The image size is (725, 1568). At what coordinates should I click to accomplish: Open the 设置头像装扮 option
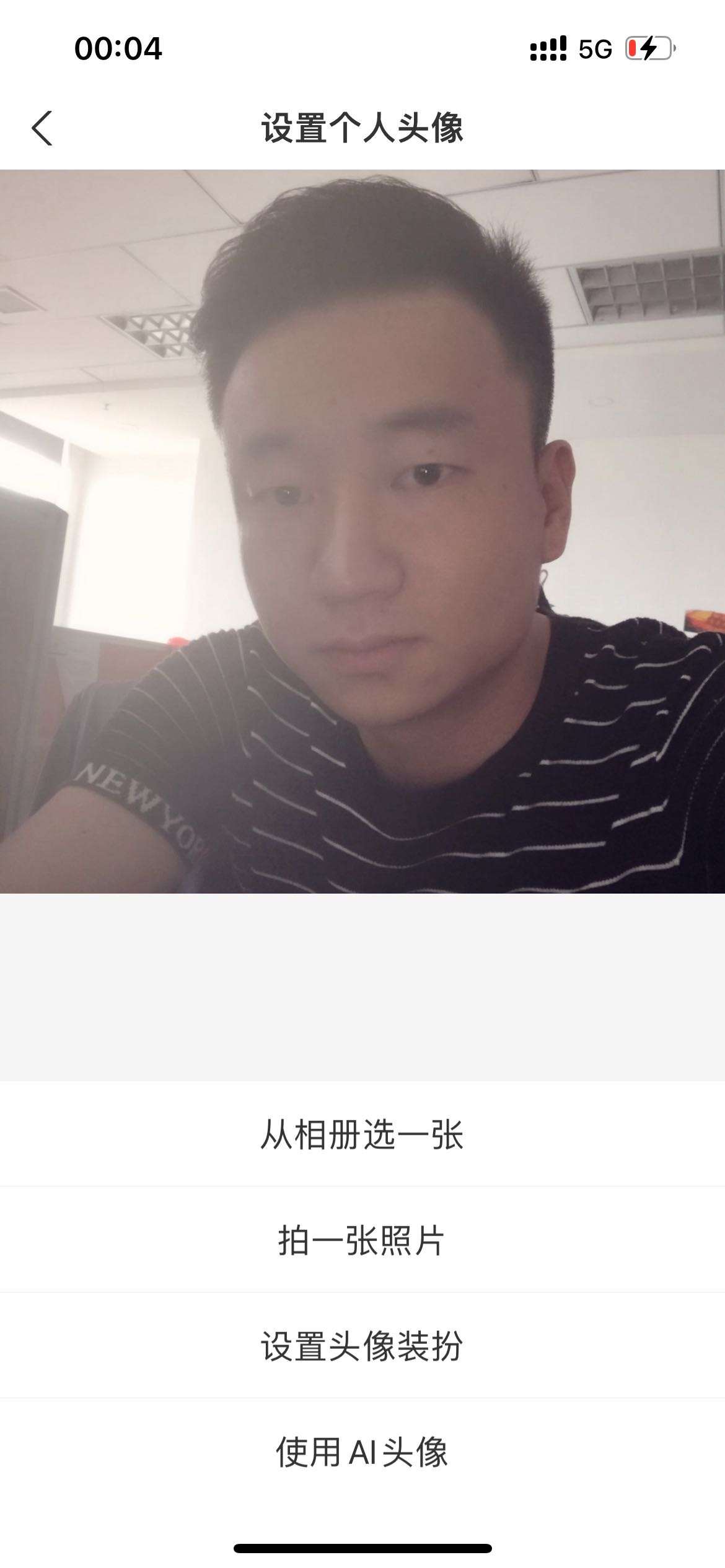(x=362, y=1346)
